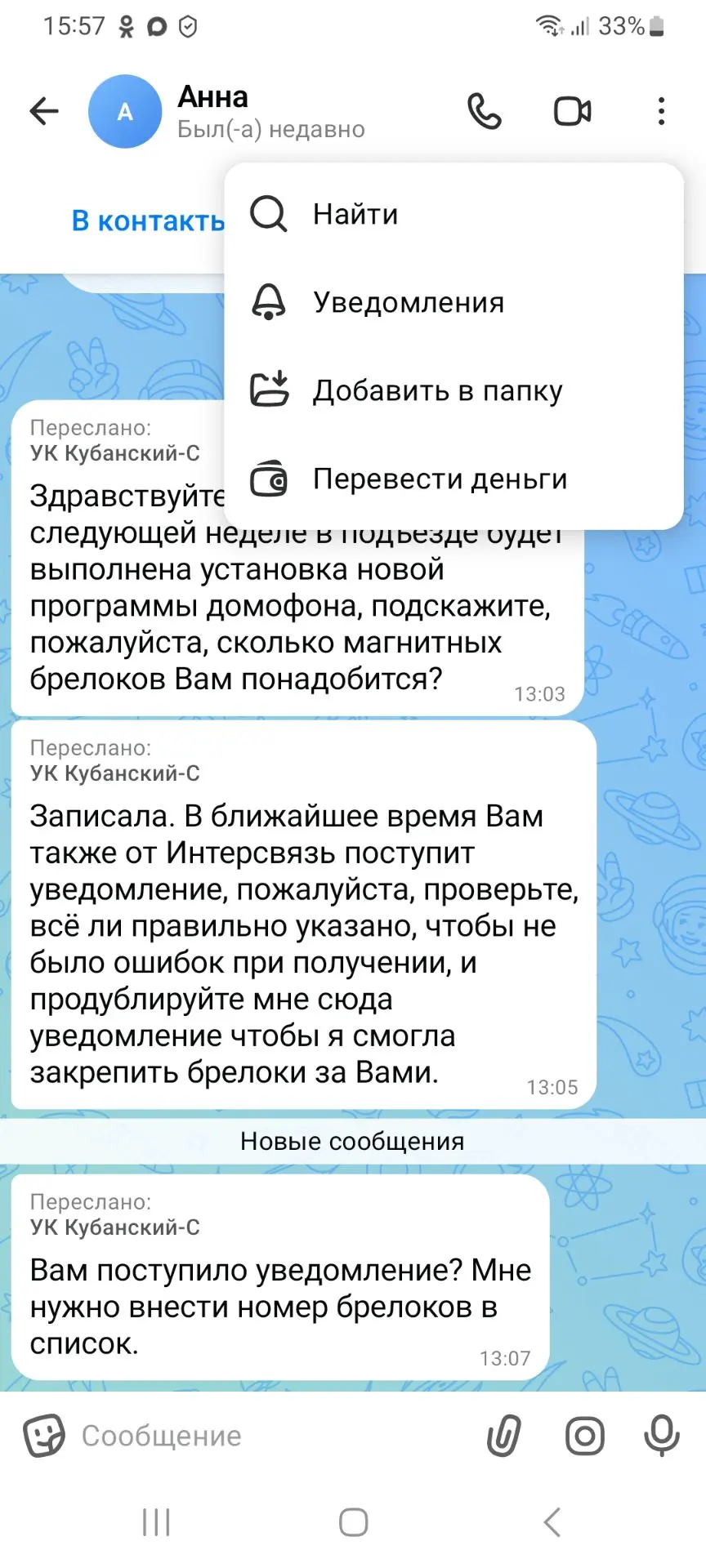Tap the В контакты button
706x1568 pixels.
click(148, 220)
